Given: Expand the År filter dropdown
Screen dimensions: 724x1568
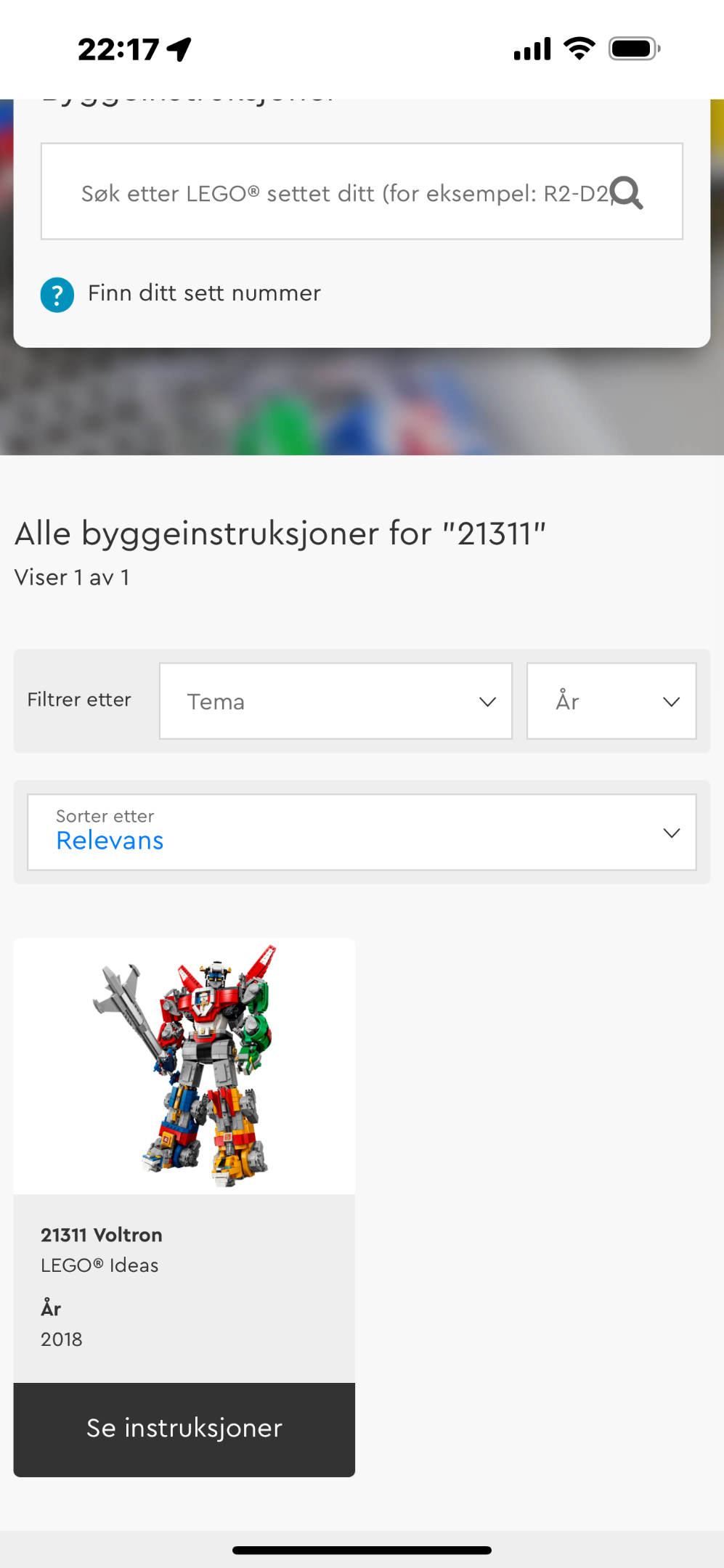Looking at the screenshot, I should (611, 701).
